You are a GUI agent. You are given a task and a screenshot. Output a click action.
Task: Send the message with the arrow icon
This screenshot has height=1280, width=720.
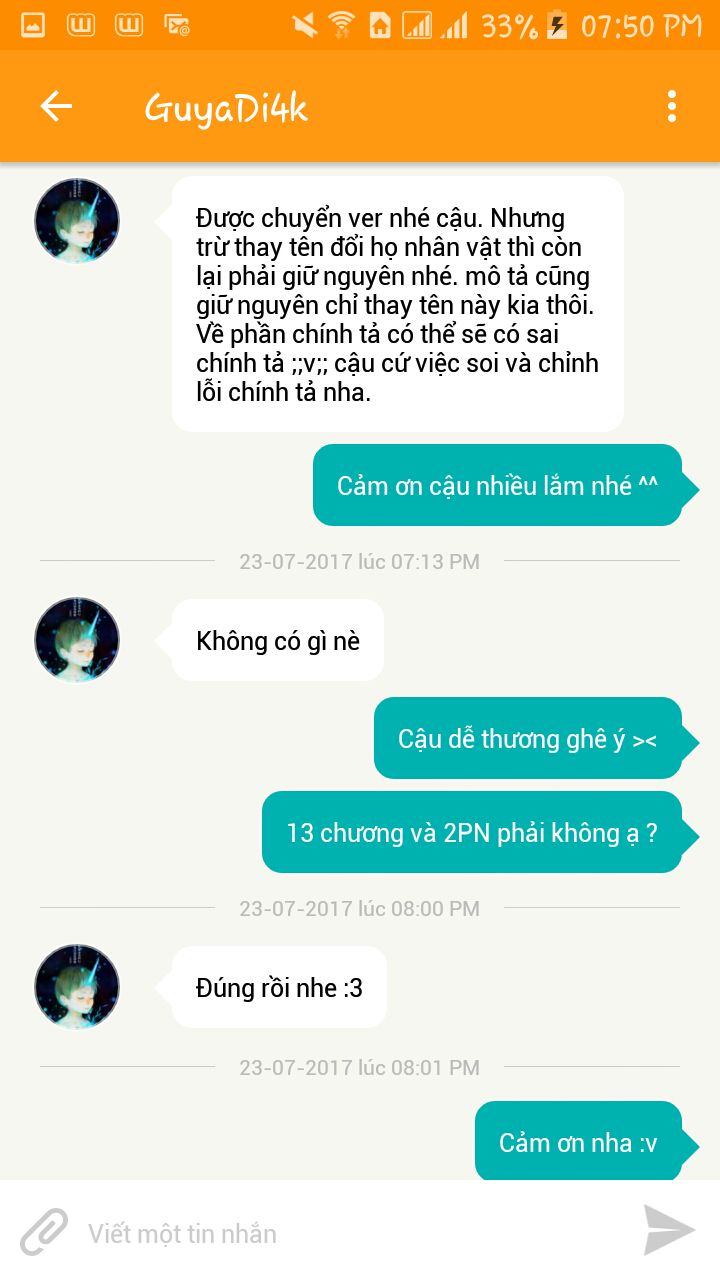point(669,1230)
